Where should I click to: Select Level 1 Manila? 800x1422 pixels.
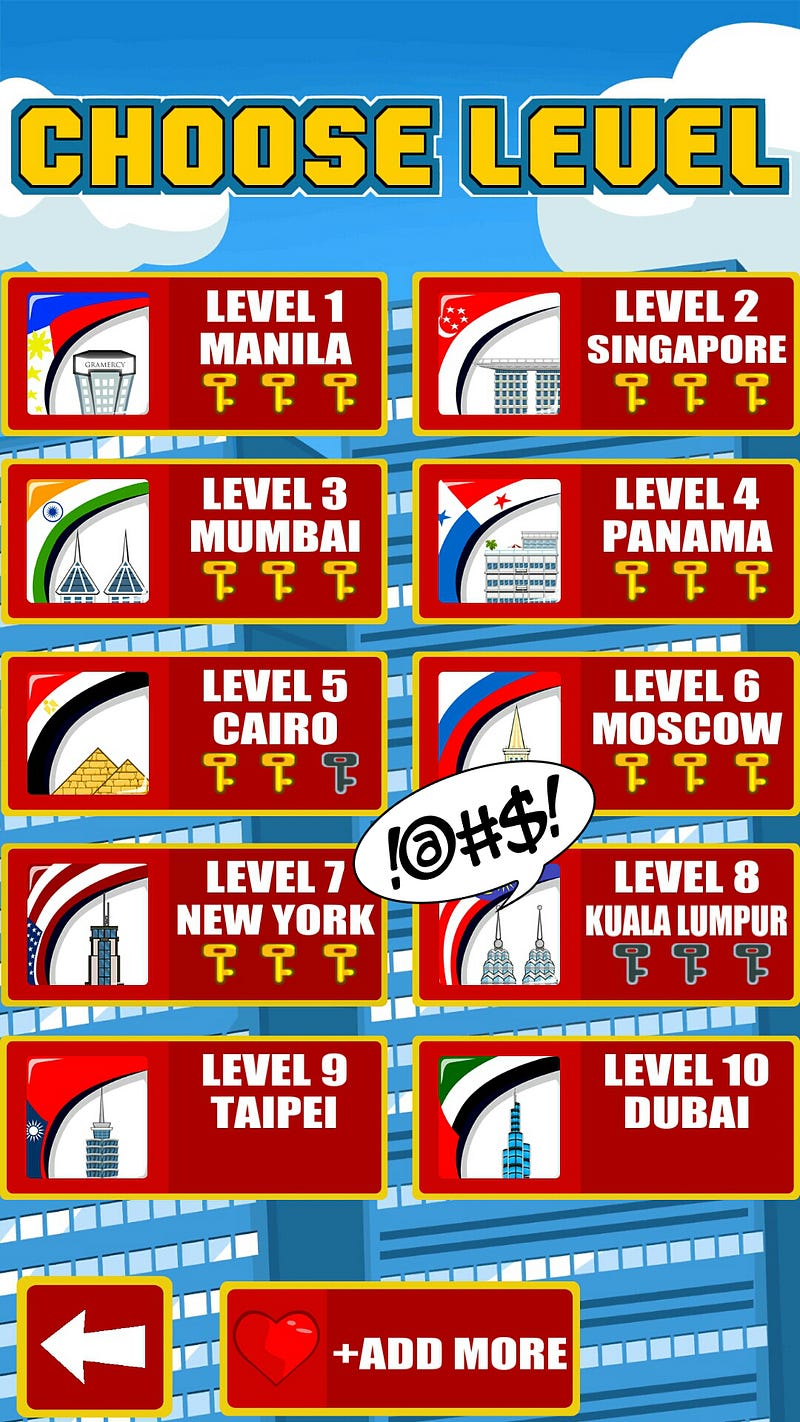(x=194, y=353)
